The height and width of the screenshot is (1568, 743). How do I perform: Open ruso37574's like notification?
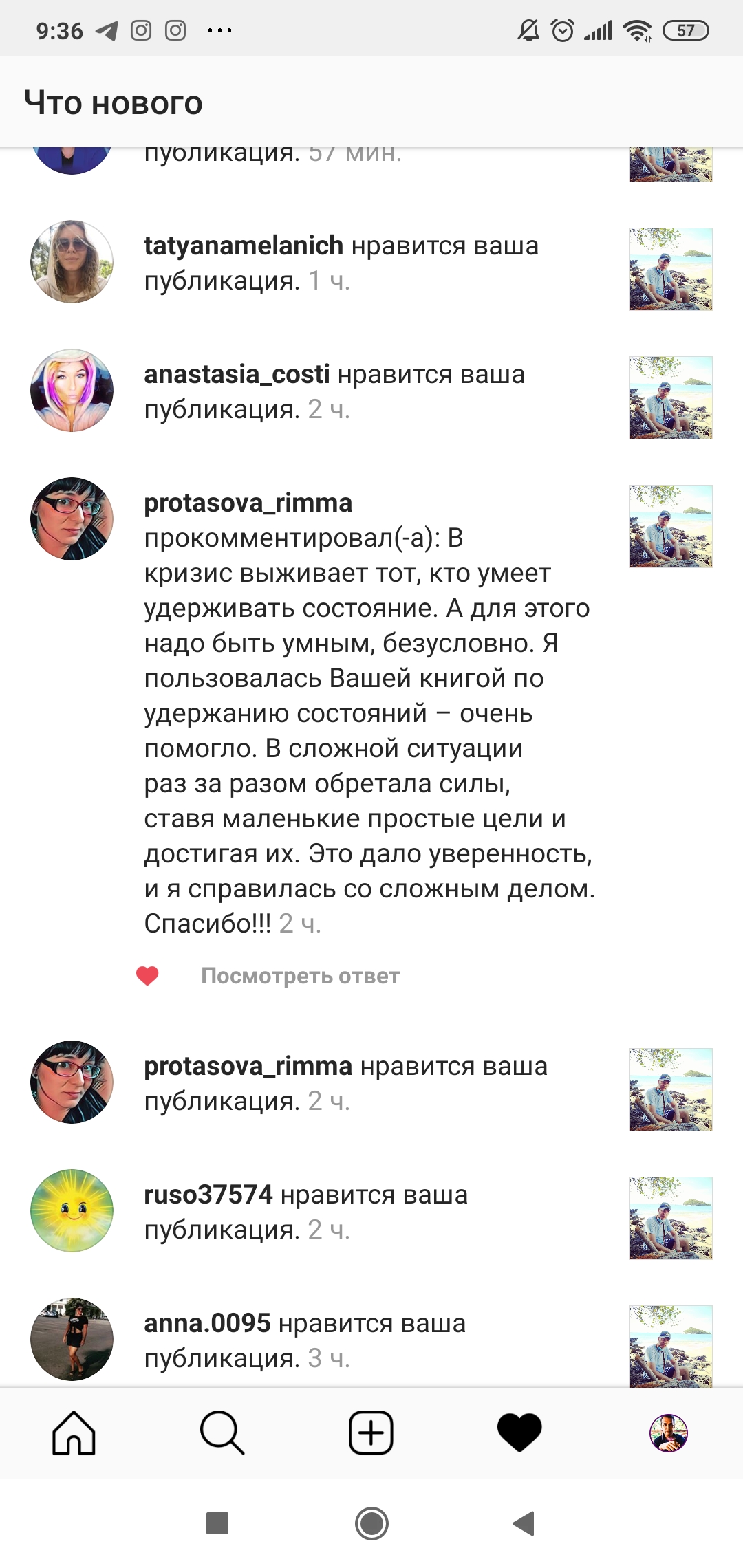pos(371,1211)
